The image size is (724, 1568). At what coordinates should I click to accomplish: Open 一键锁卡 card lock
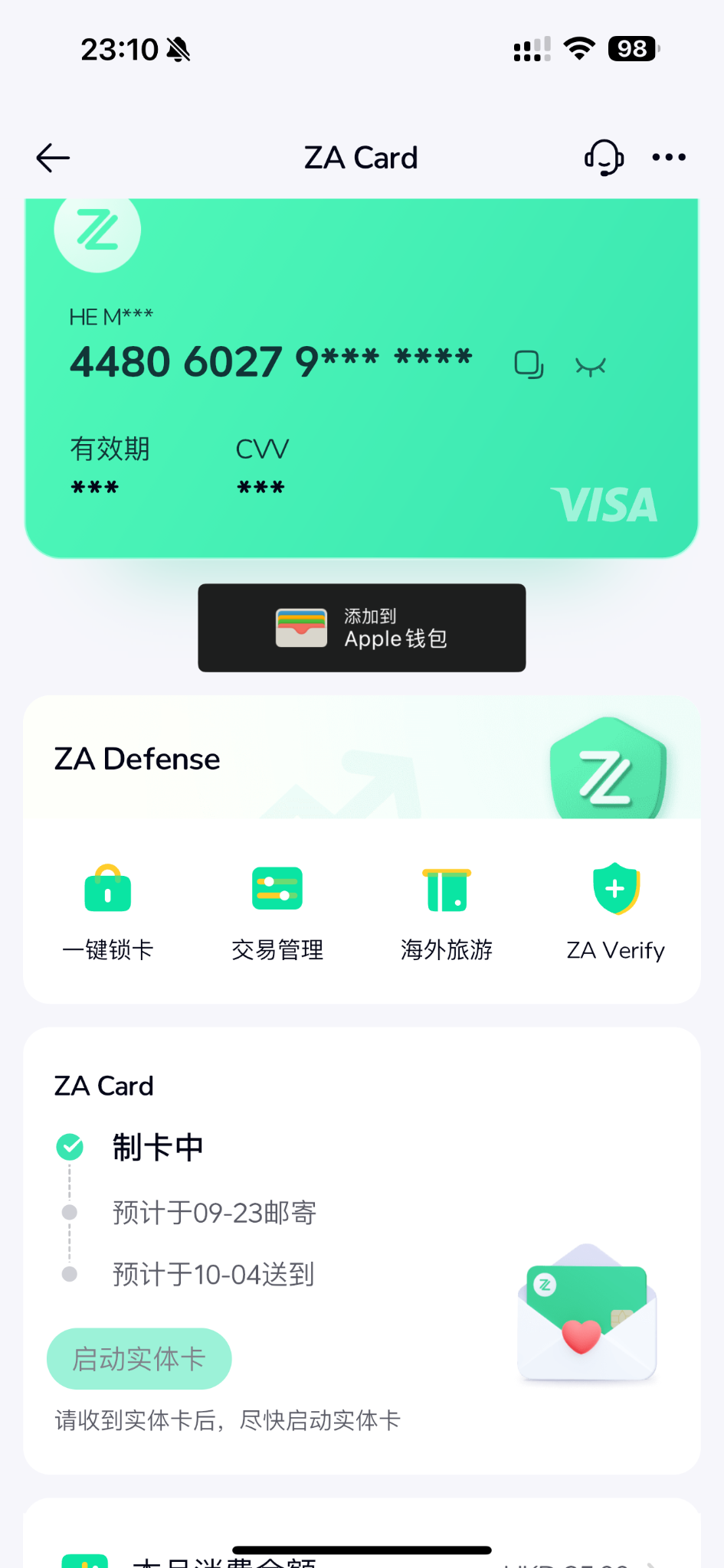[x=108, y=911]
